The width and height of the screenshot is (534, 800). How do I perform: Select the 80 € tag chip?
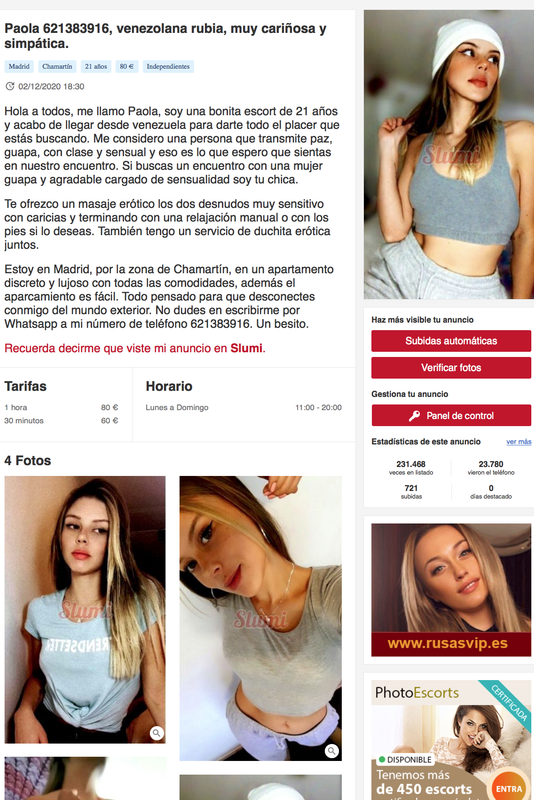(x=126, y=66)
